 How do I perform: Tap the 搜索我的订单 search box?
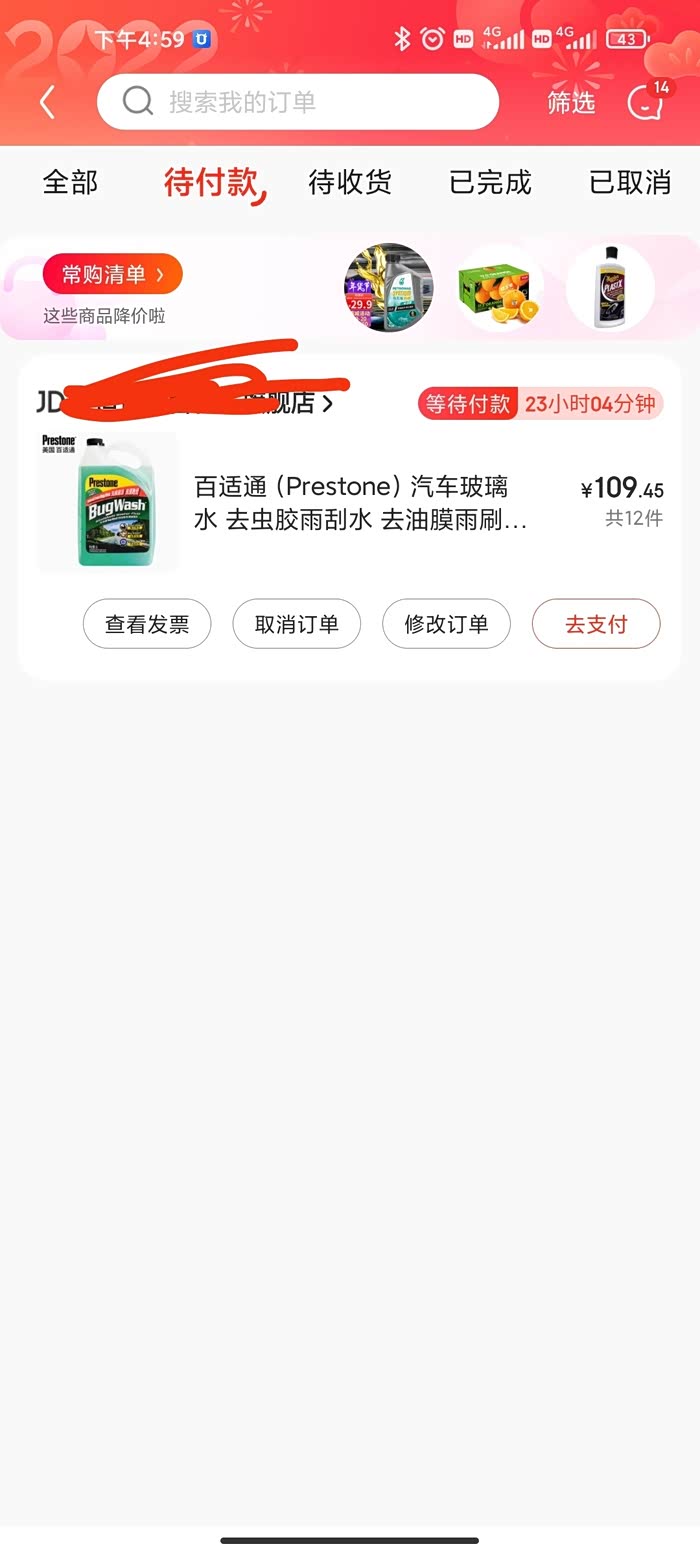pos(298,102)
